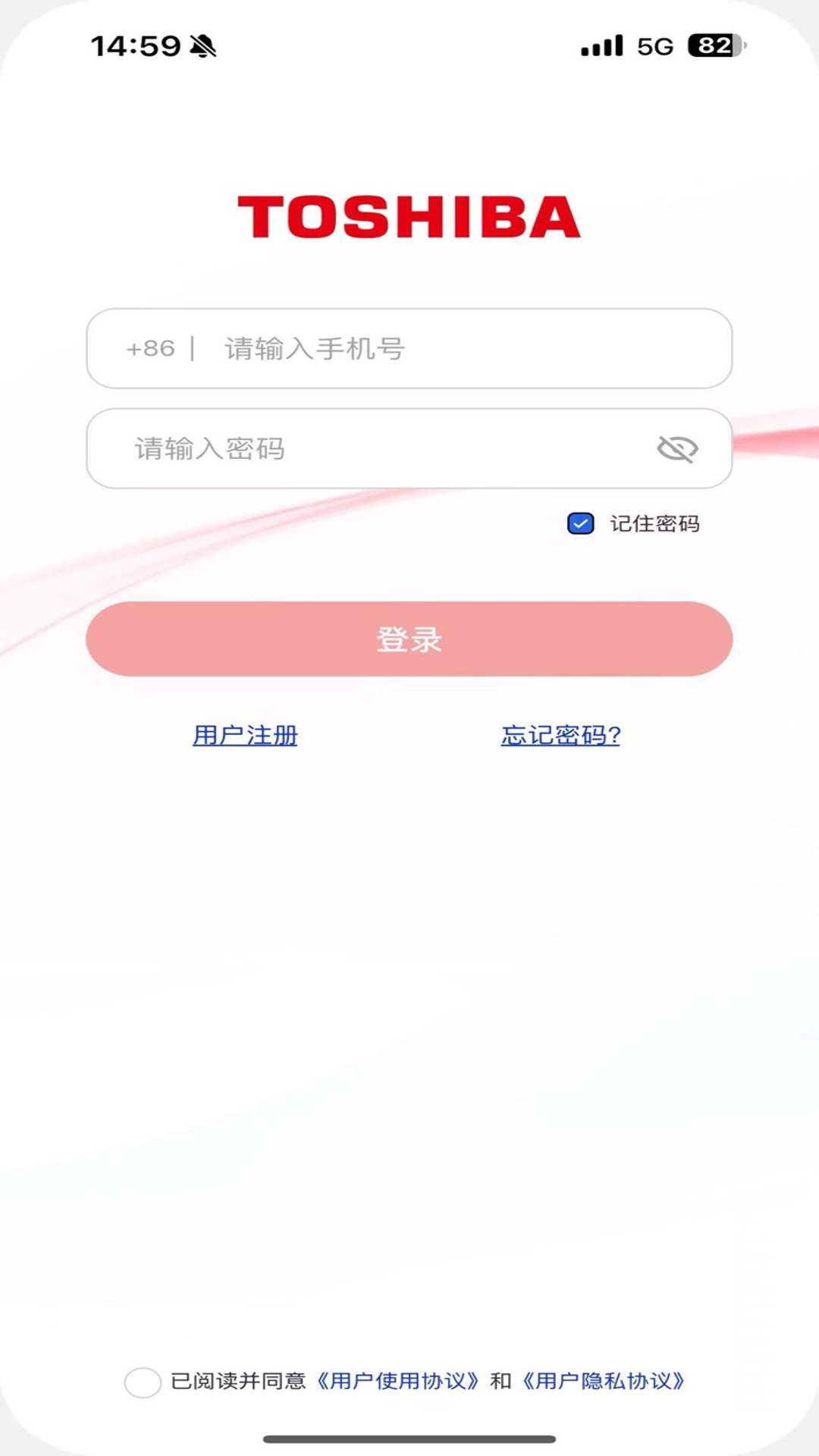Tap the 登录 login button
This screenshot has width=819, height=1456.
pos(409,639)
